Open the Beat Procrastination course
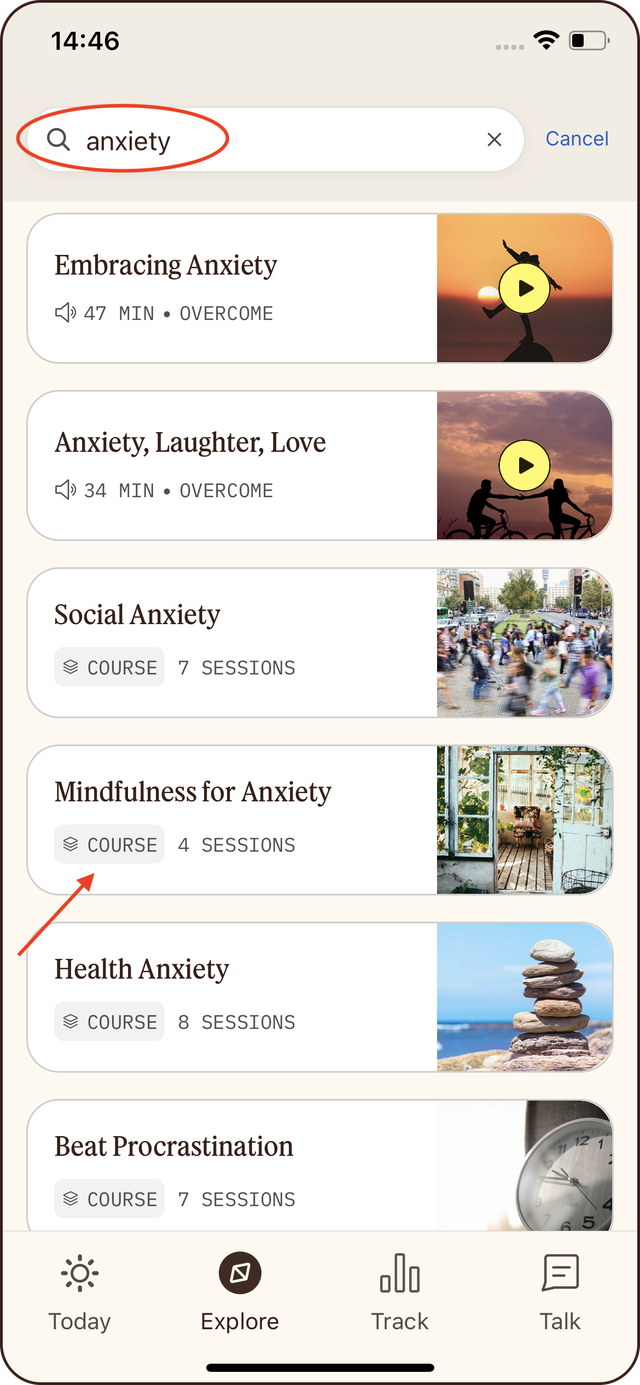Screen dimensions: 640x1385 click(x=232, y=1168)
